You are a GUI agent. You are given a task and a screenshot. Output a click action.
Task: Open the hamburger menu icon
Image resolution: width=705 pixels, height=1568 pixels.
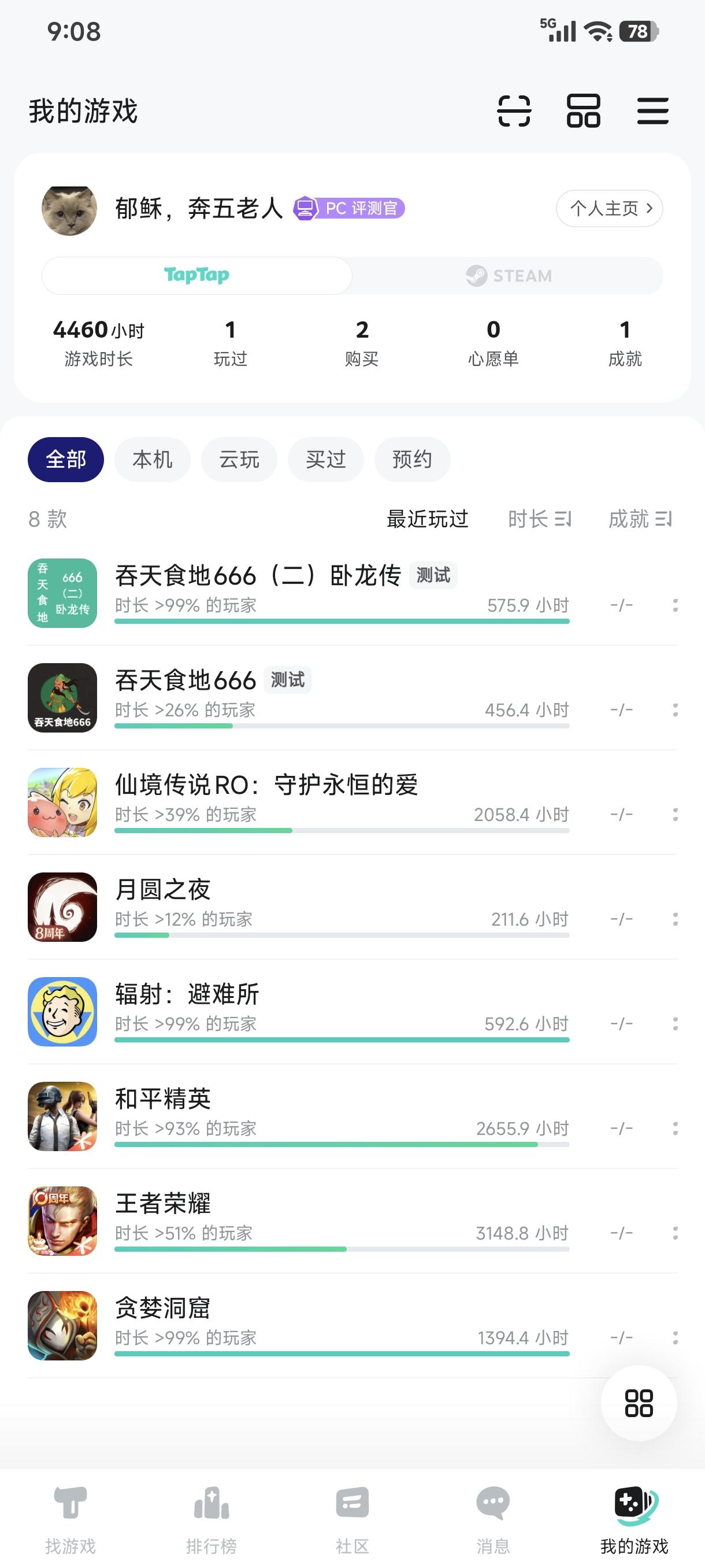(x=652, y=111)
